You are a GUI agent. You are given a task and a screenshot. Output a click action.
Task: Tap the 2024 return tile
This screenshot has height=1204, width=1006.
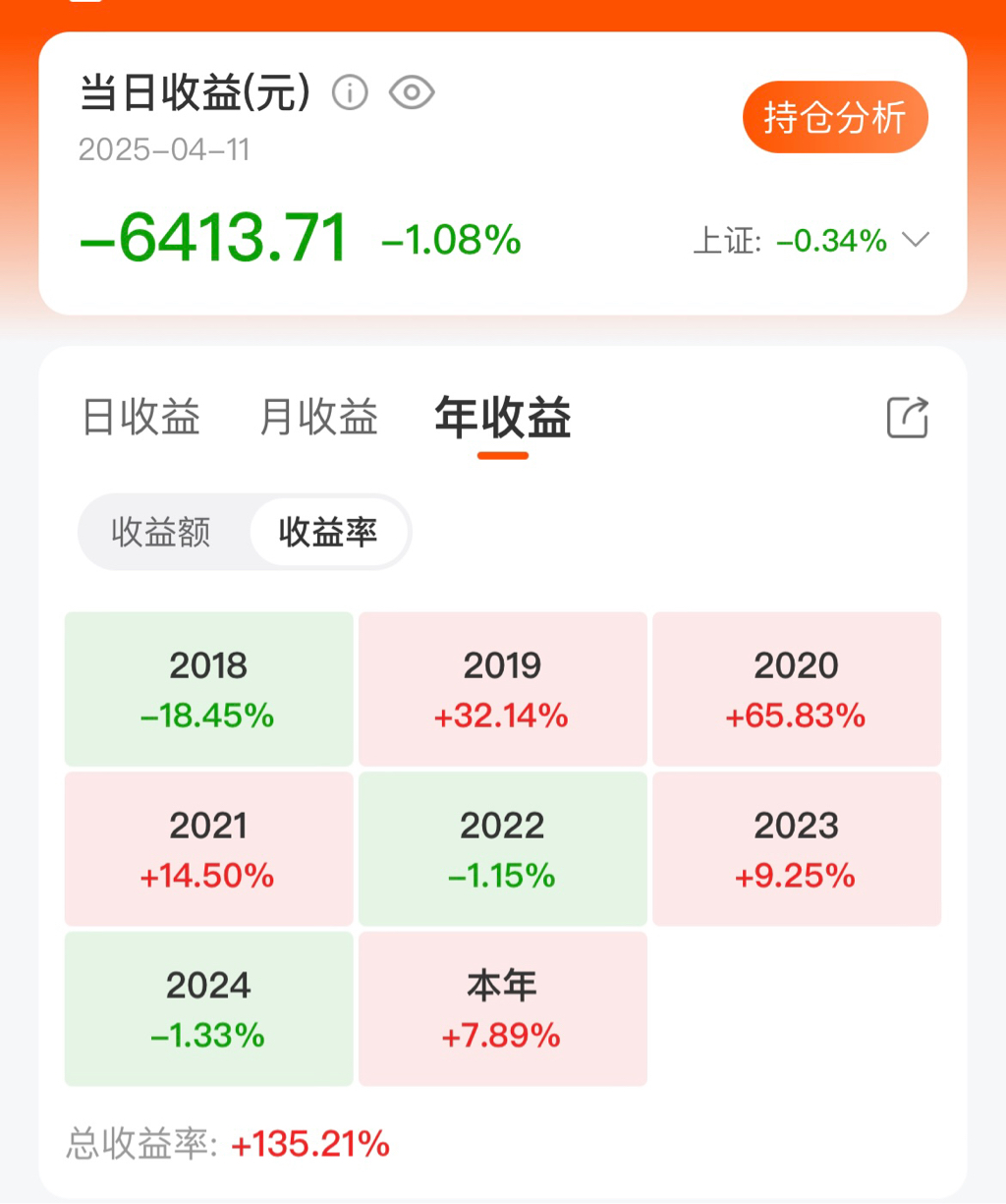pyautogui.click(x=208, y=1009)
